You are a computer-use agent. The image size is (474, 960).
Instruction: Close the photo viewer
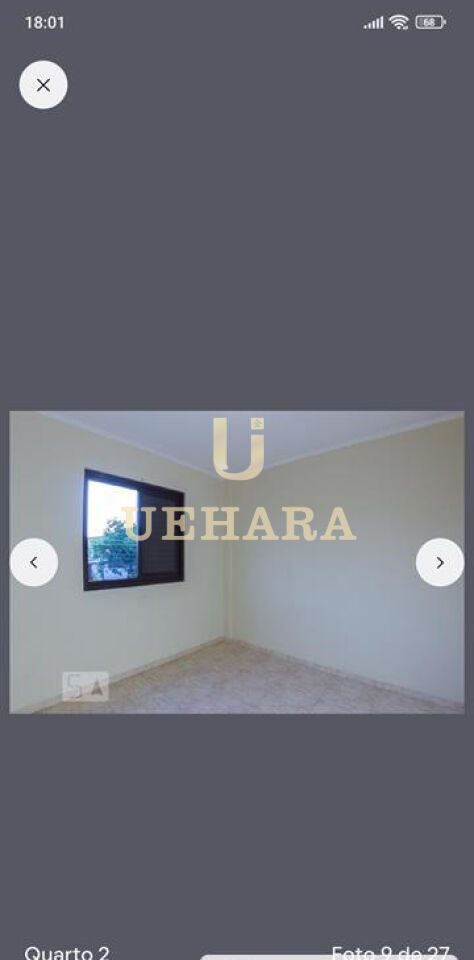[x=43, y=85]
